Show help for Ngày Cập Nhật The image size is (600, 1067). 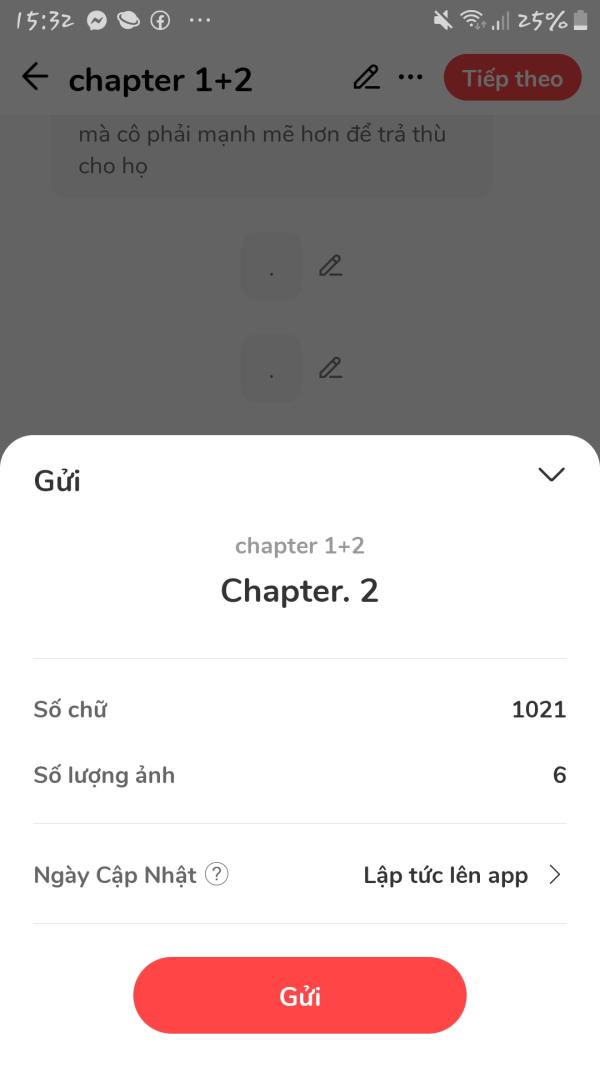click(217, 874)
